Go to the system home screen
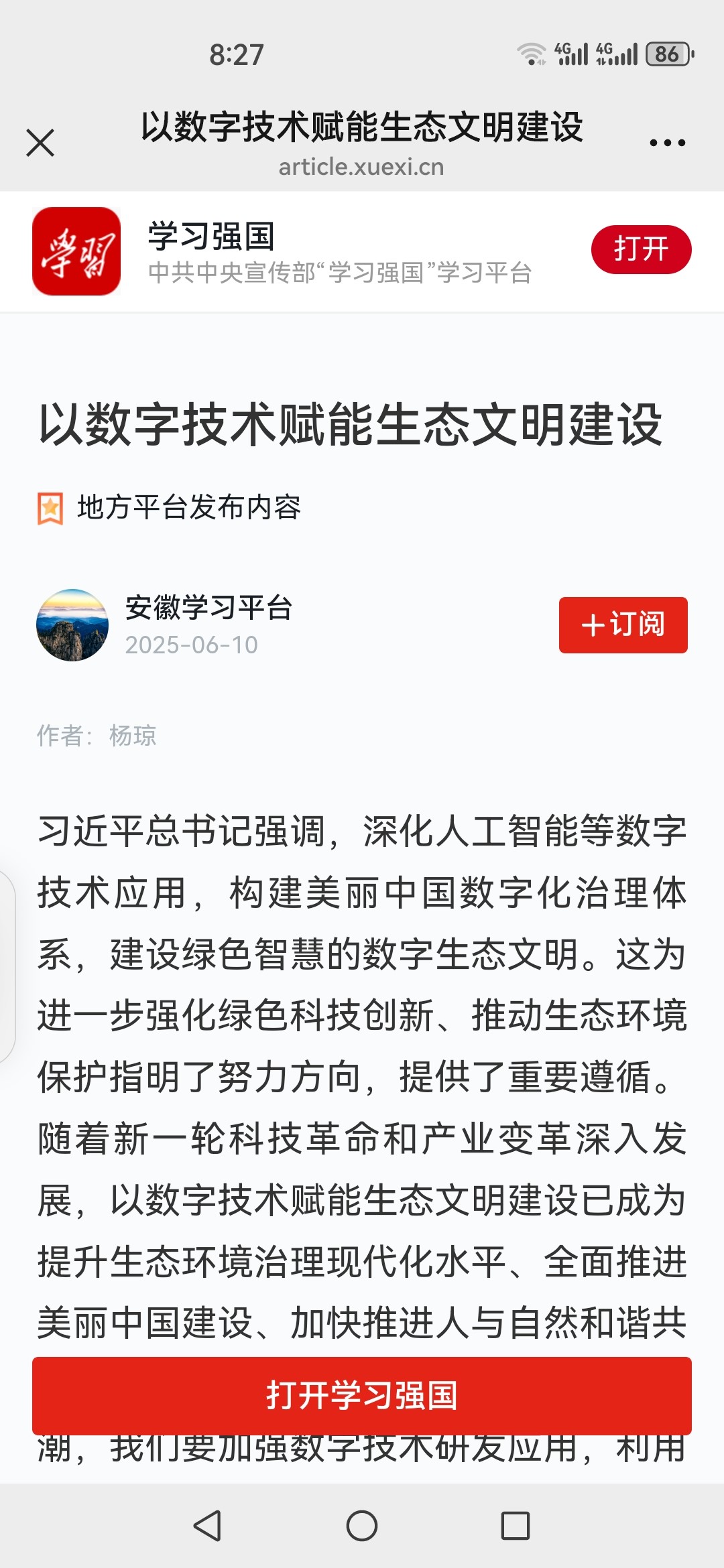The height and width of the screenshot is (1568, 724). pos(362,1526)
